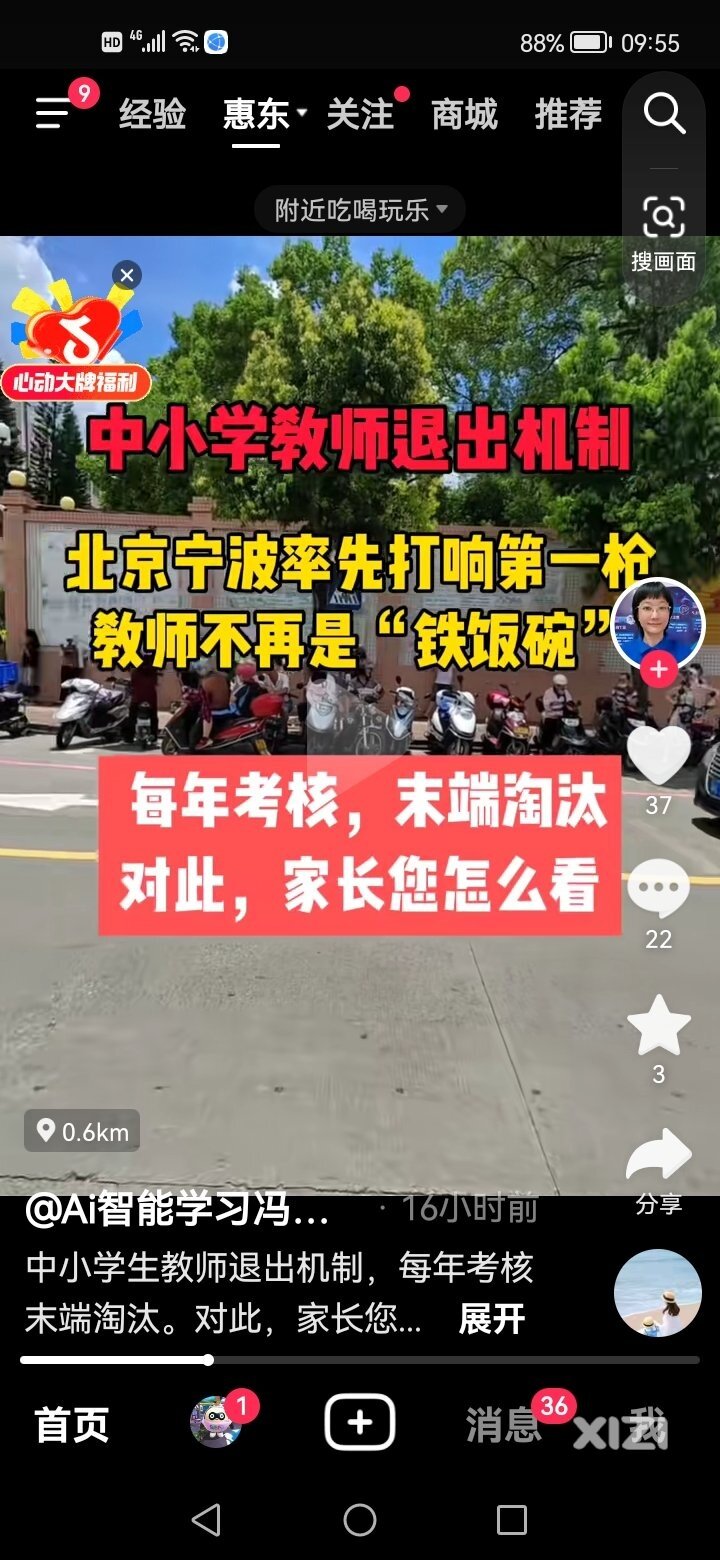Dismiss the 心动大牌福利 promo sticker
Image resolution: width=720 pixels, height=1560 pixels.
click(x=126, y=275)
